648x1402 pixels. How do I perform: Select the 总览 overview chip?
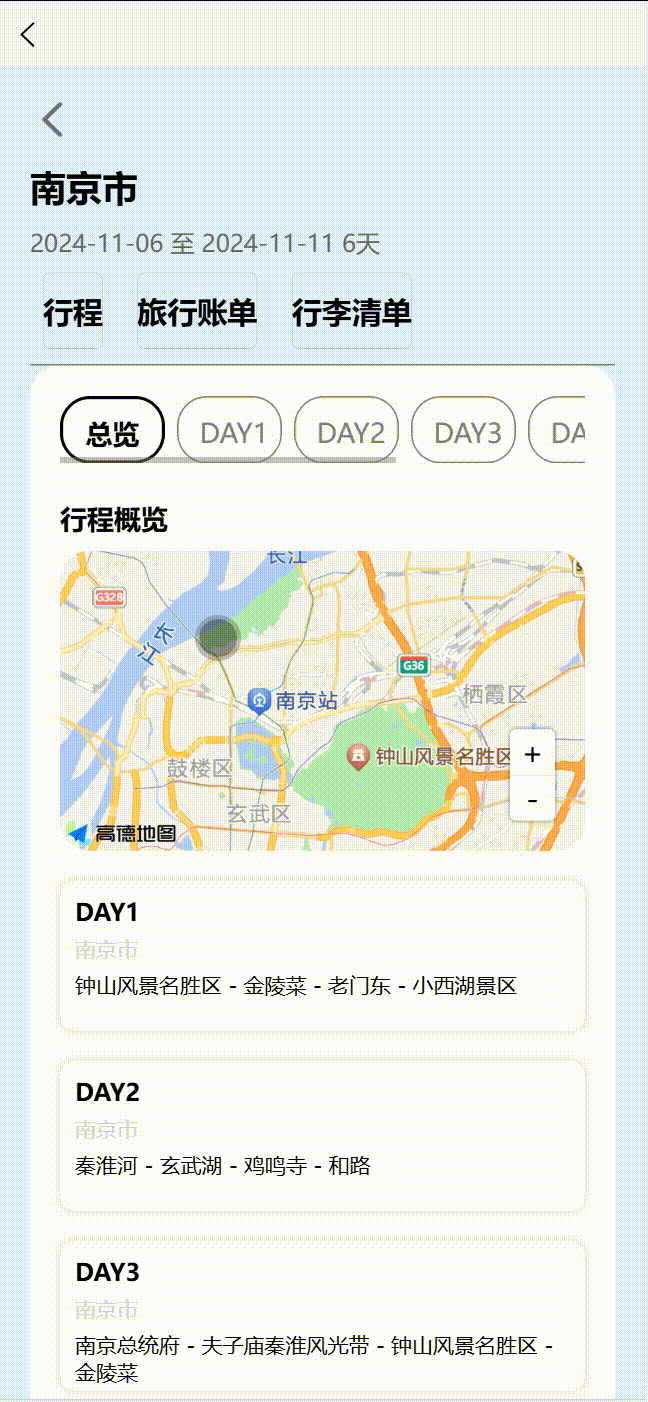112,431
